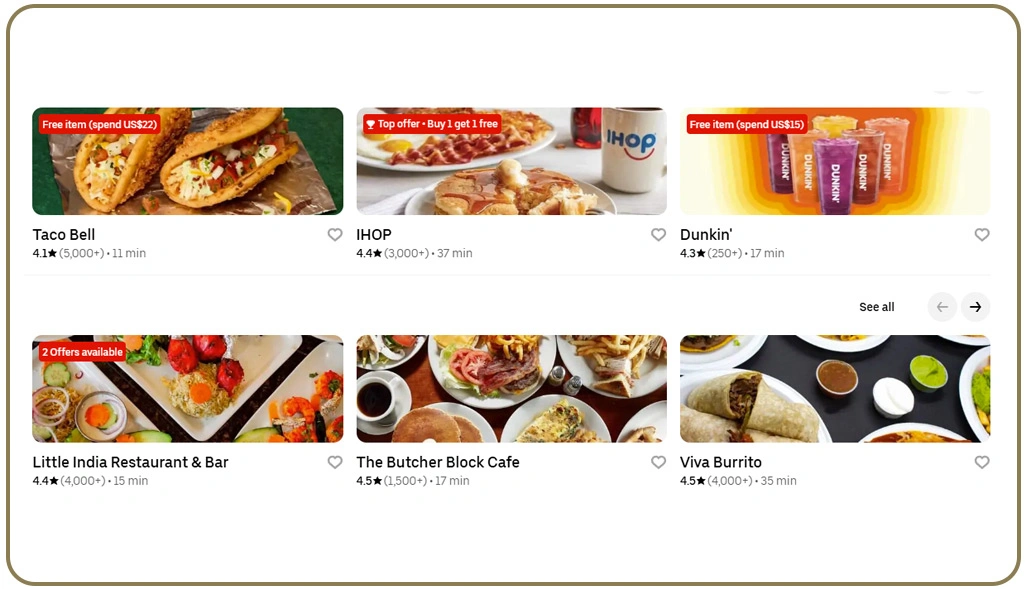Favorite Taco Bell with the heart icon
This screenshot has width=1026, height=589.
pyautogui.click(x=335, y=235)
